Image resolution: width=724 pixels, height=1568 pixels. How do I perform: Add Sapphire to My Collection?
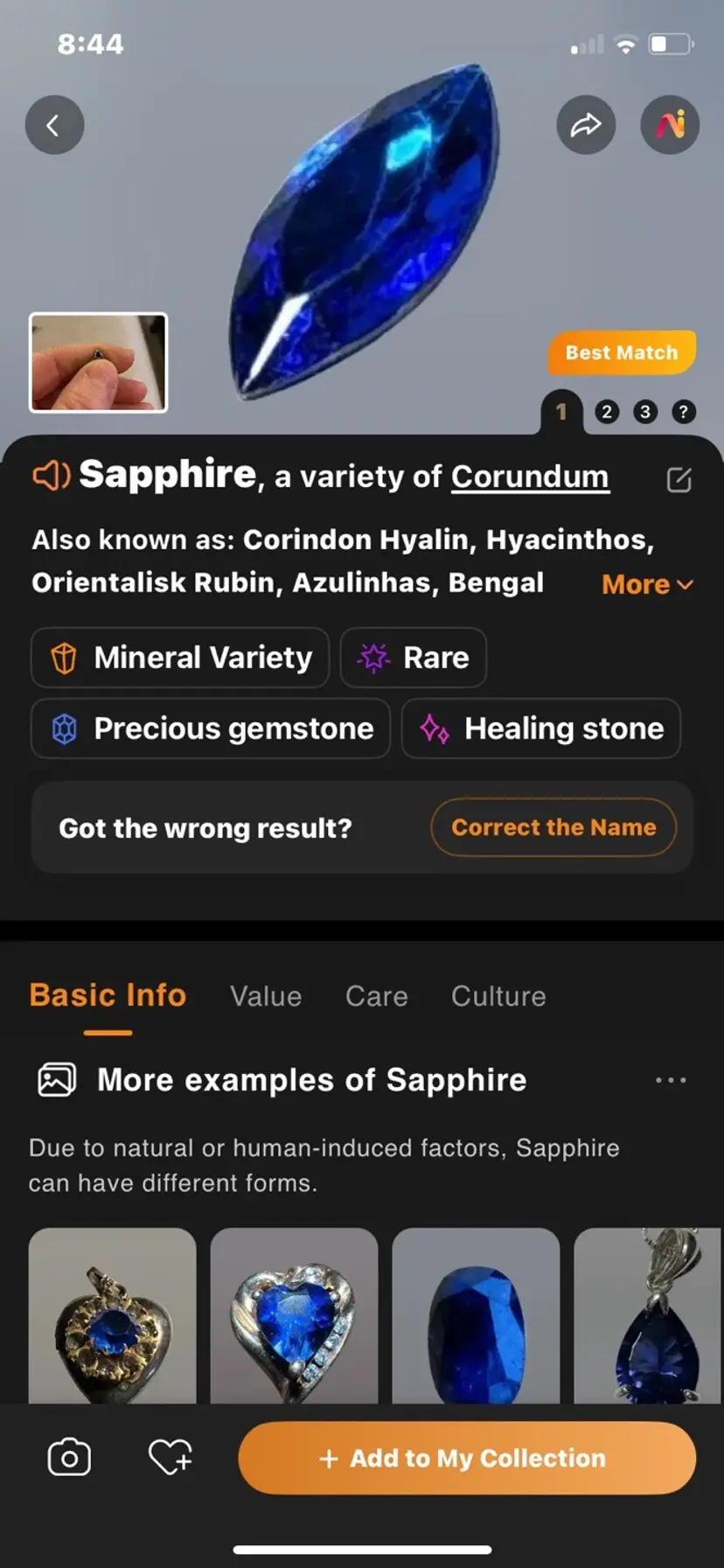click(x=467, y=1458)
